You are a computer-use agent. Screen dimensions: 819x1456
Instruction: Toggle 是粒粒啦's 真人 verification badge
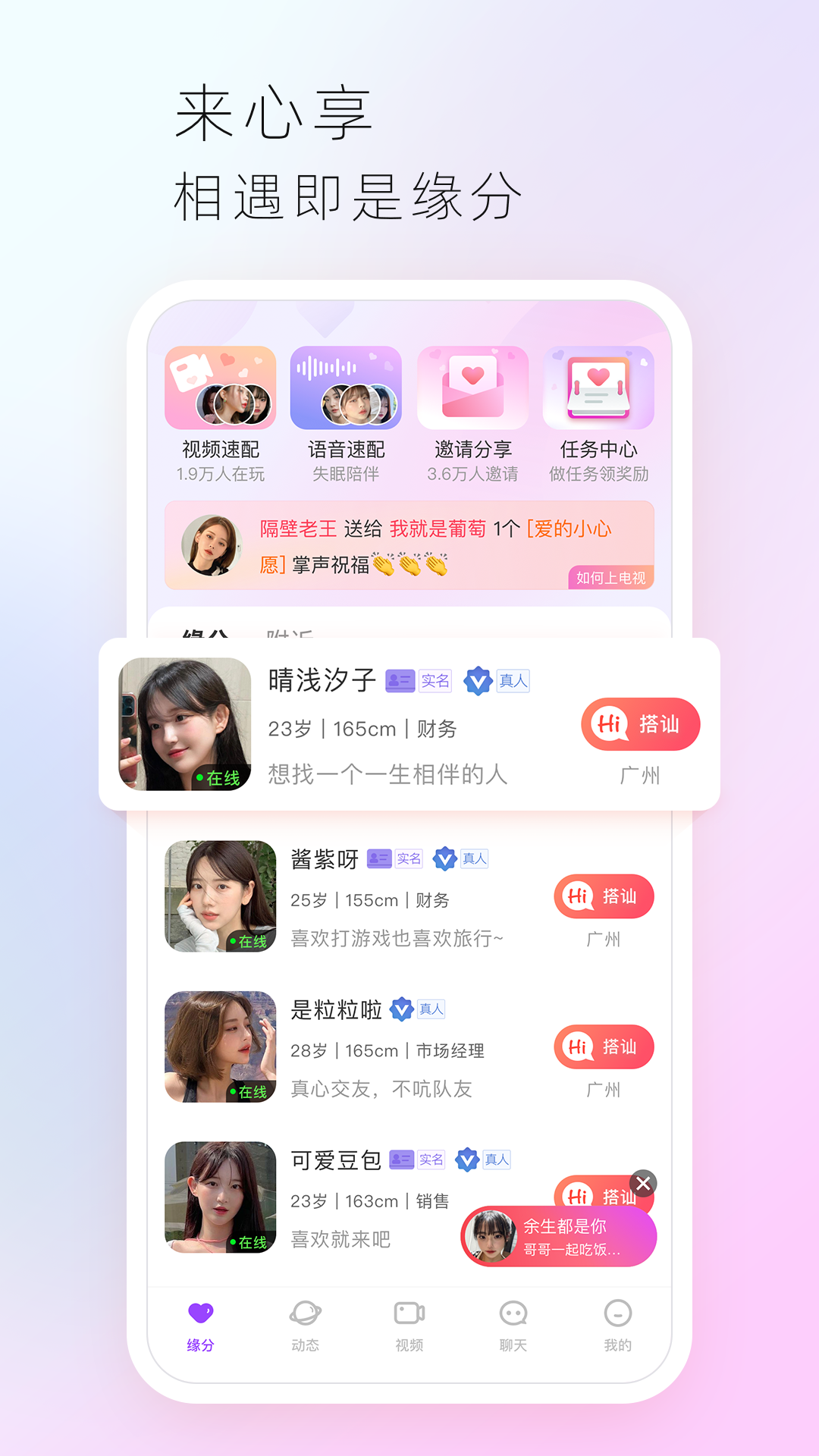(x=432, y=1009)
